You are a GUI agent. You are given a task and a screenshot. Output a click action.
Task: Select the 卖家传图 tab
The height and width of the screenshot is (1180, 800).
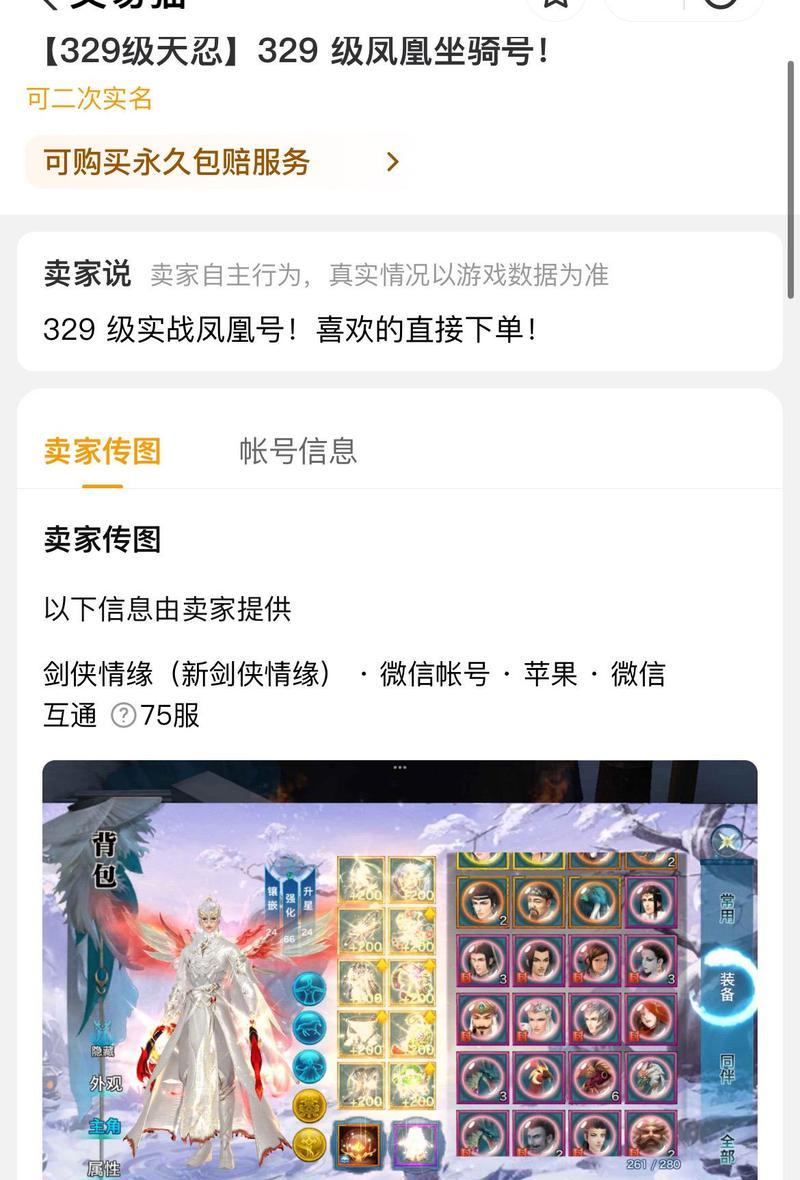[x=102, y=451]
